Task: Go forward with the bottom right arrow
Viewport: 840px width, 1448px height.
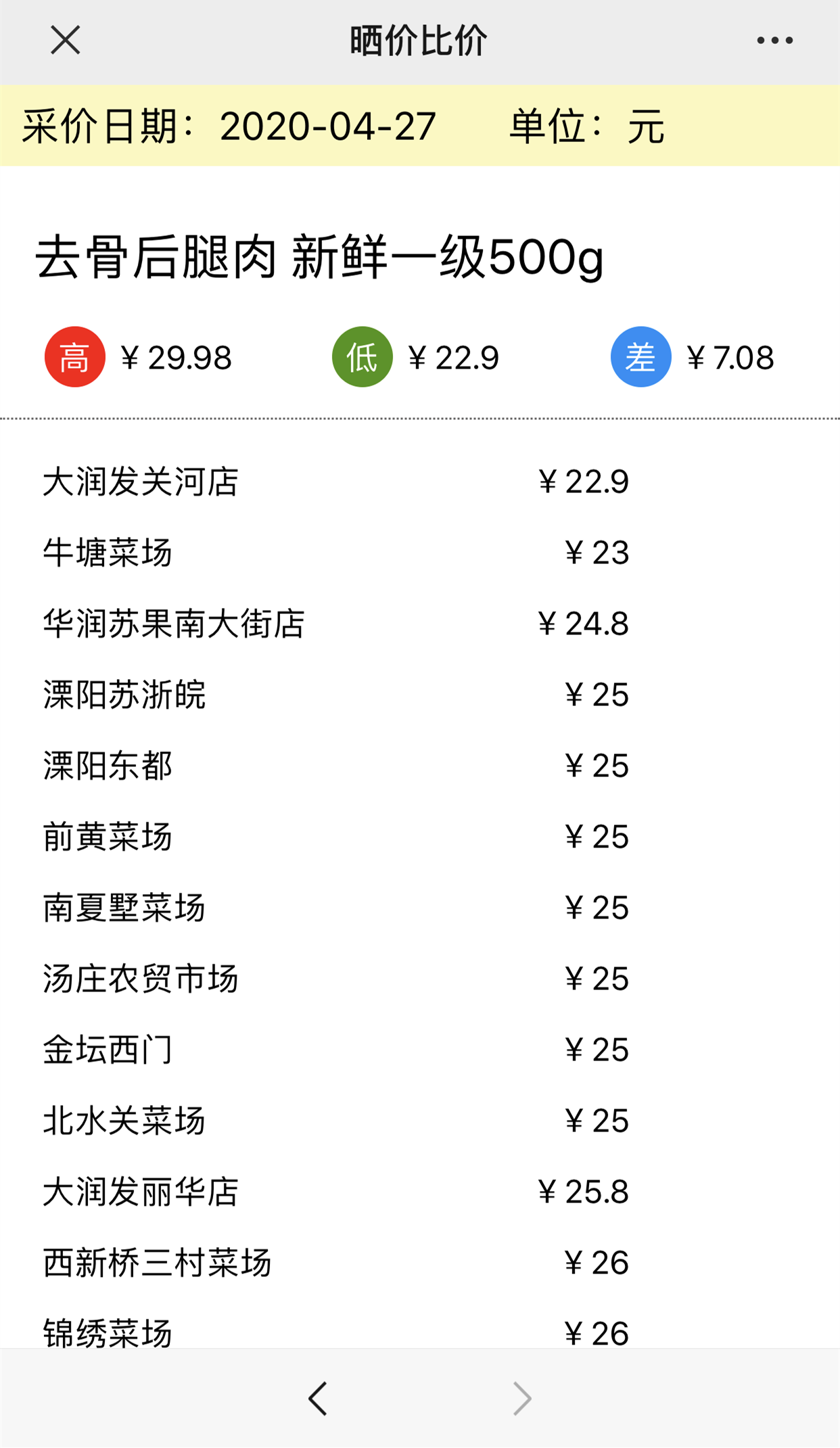Action: 522,1398
